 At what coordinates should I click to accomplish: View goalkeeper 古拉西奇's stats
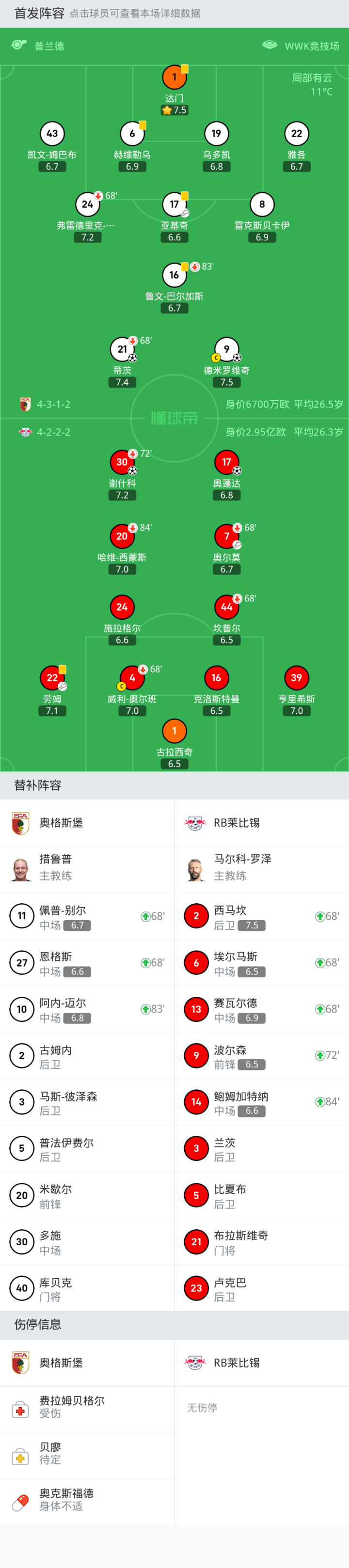[174, 732]
